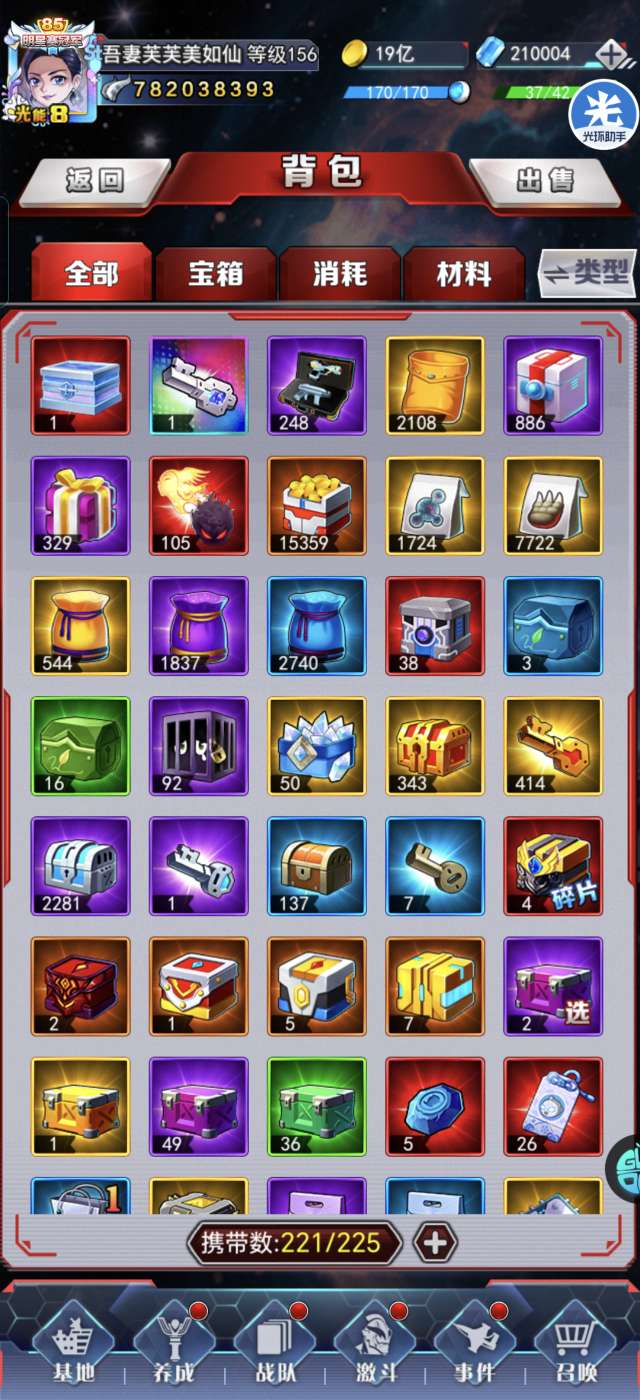Open the 光环助手 floating assistant
This screenshot has width=640, height=1400.
pos(603,113)
